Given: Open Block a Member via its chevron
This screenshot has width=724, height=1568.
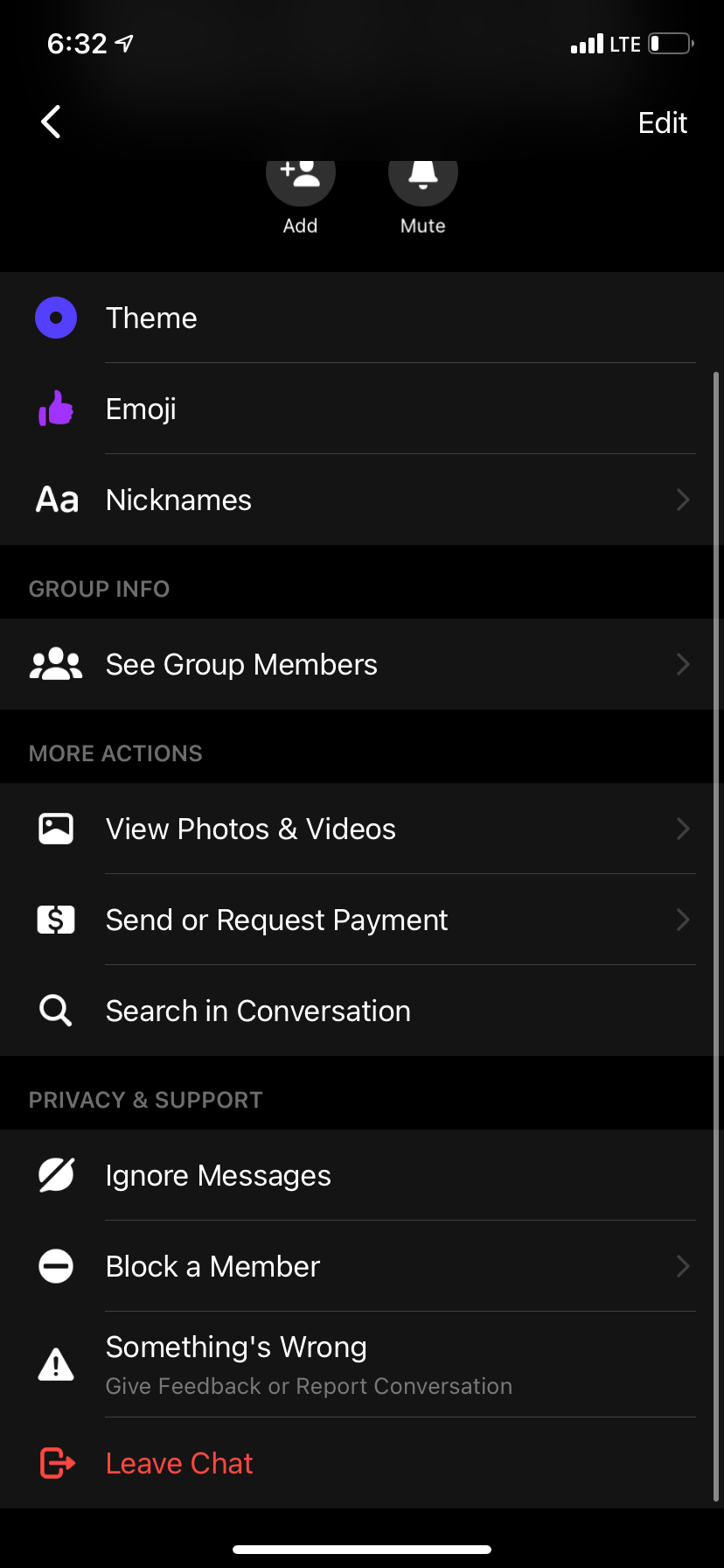Looking at the screenshot, I should click(683, 1265).
